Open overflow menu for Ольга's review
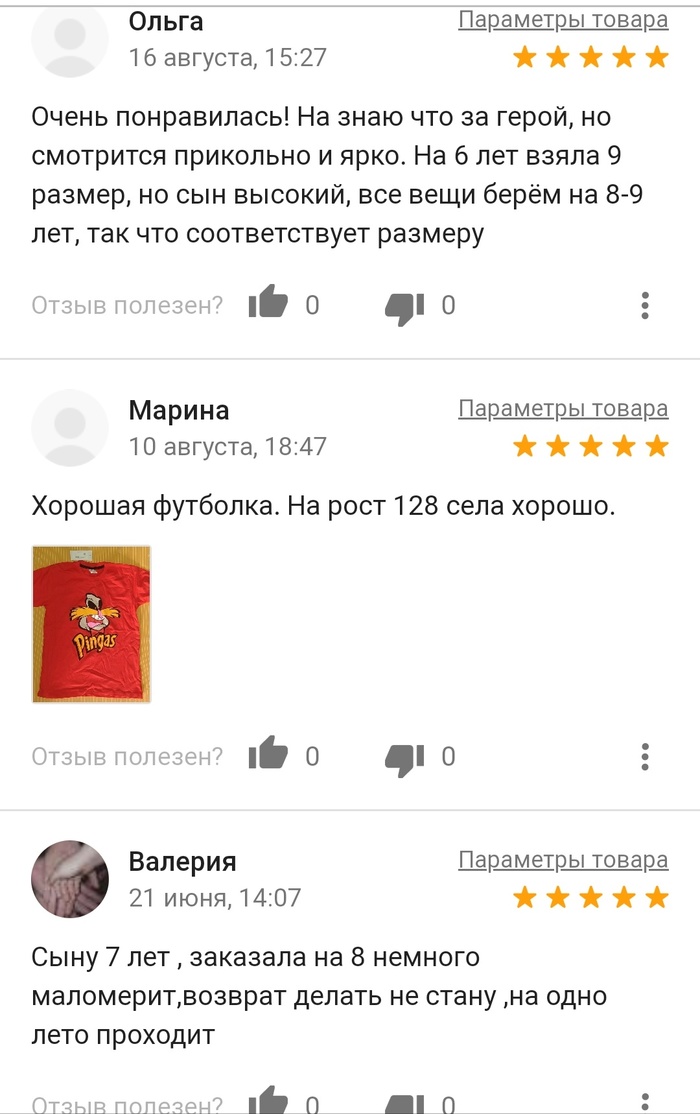 coord(646,305)
